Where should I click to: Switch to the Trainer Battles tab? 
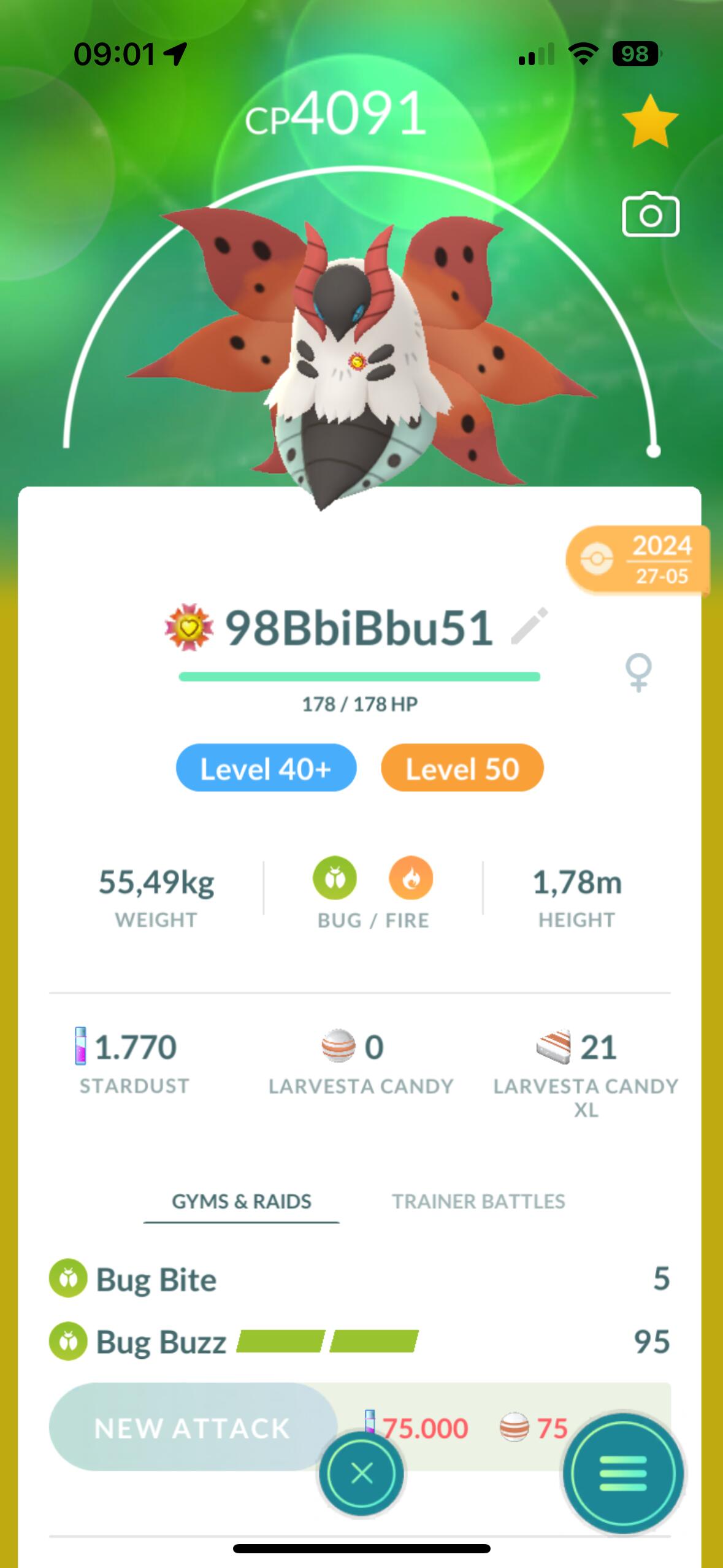478,1201
